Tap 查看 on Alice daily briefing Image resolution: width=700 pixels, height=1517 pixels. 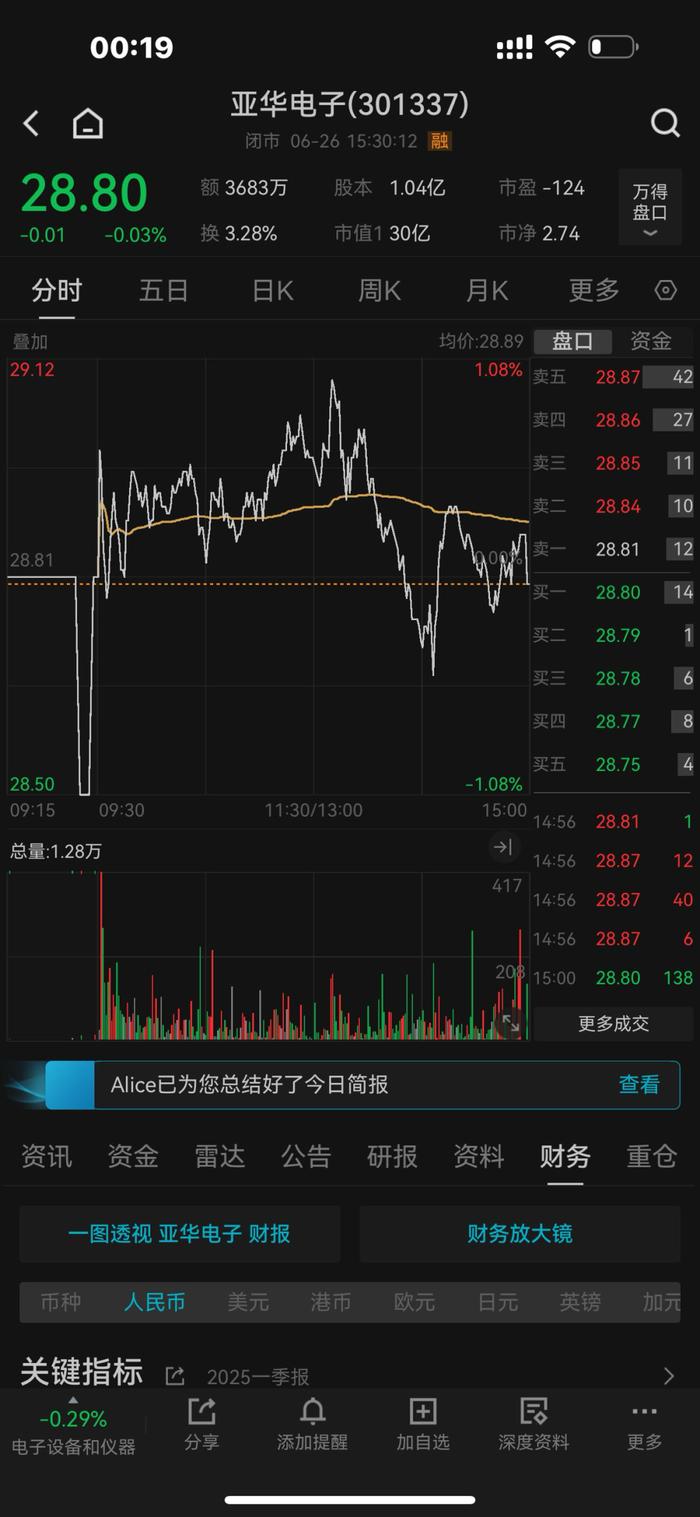coord(639,1085)
